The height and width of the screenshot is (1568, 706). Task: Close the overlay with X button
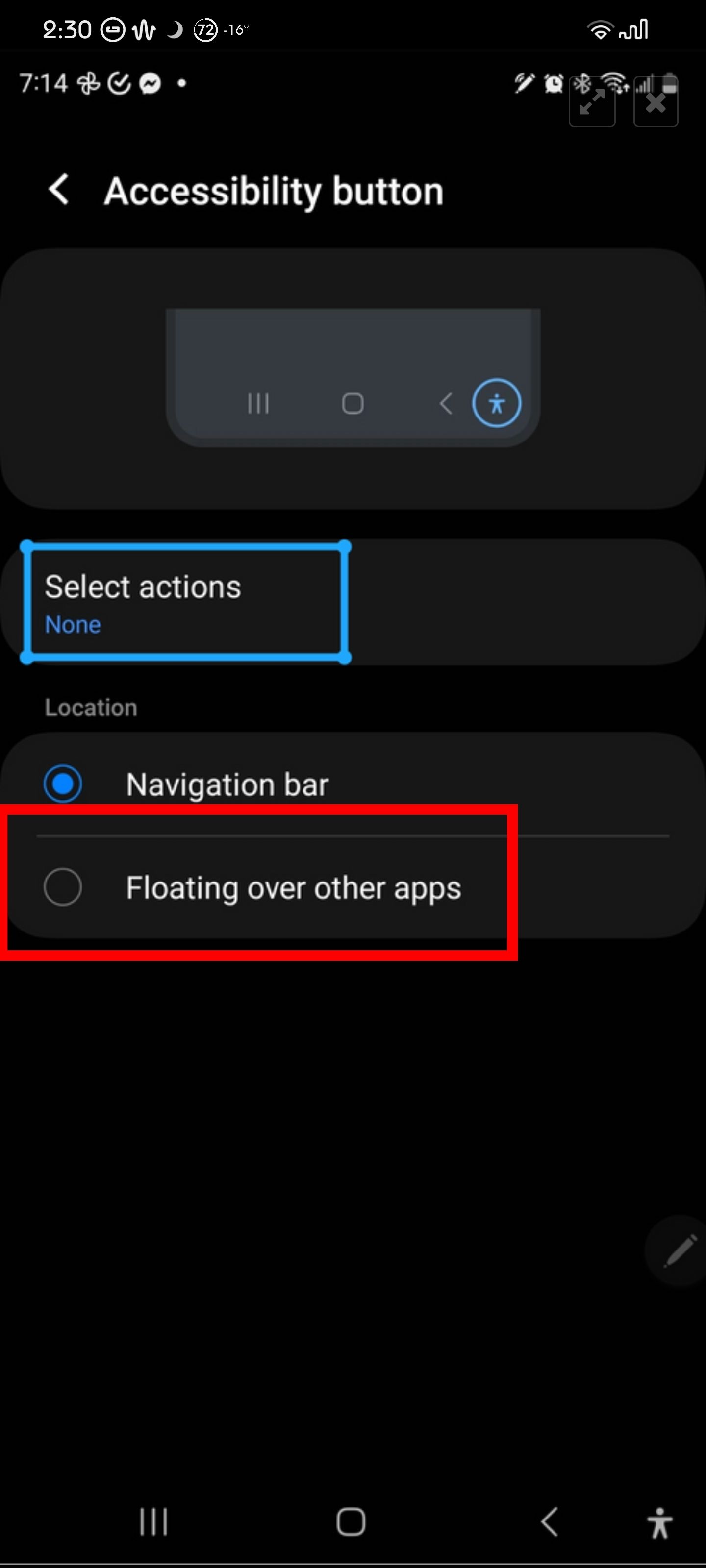656,102
